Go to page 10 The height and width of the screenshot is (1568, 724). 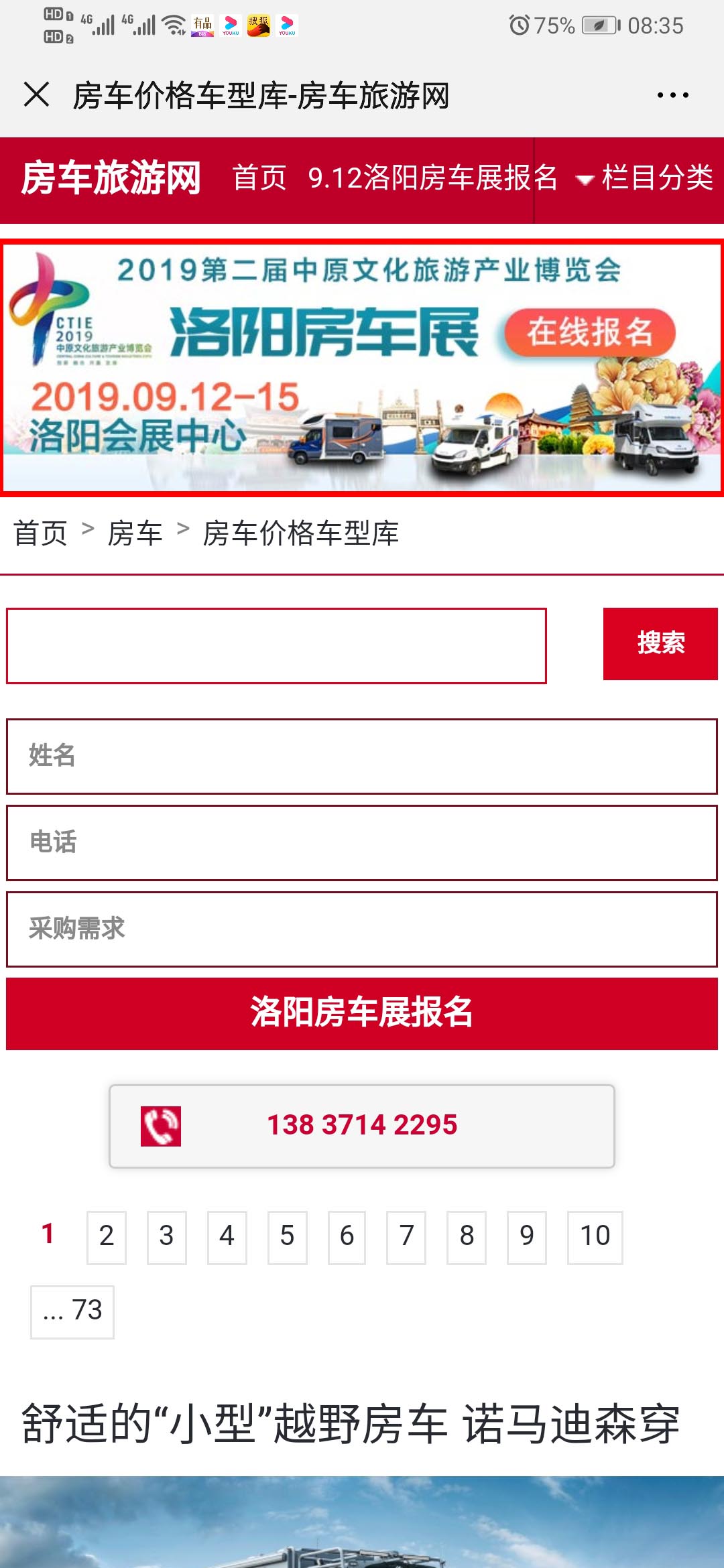click(595, 1237)
